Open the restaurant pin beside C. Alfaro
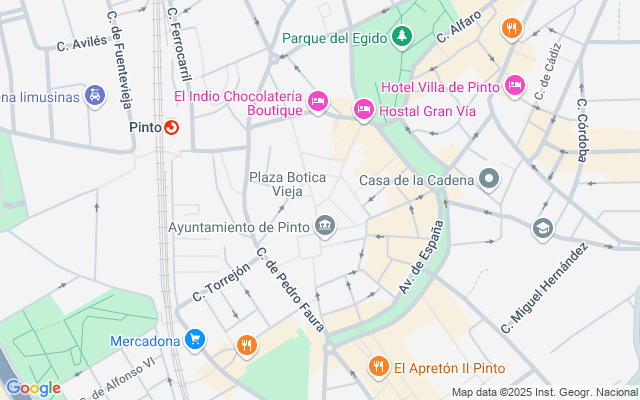Viewport: 640px width, 400px height. [x=512, y=29]
